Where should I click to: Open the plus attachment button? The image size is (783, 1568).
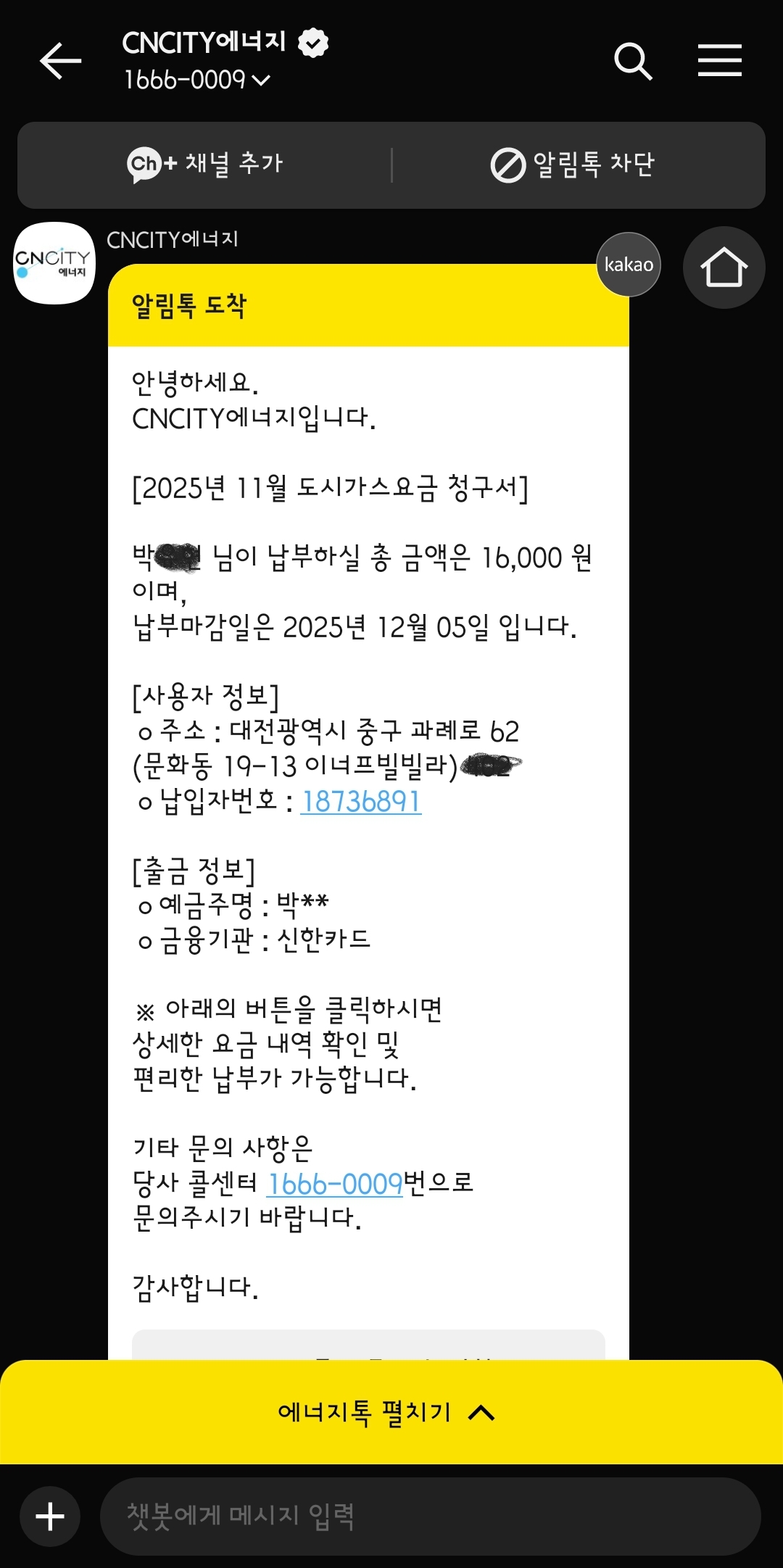(50, 1516)
